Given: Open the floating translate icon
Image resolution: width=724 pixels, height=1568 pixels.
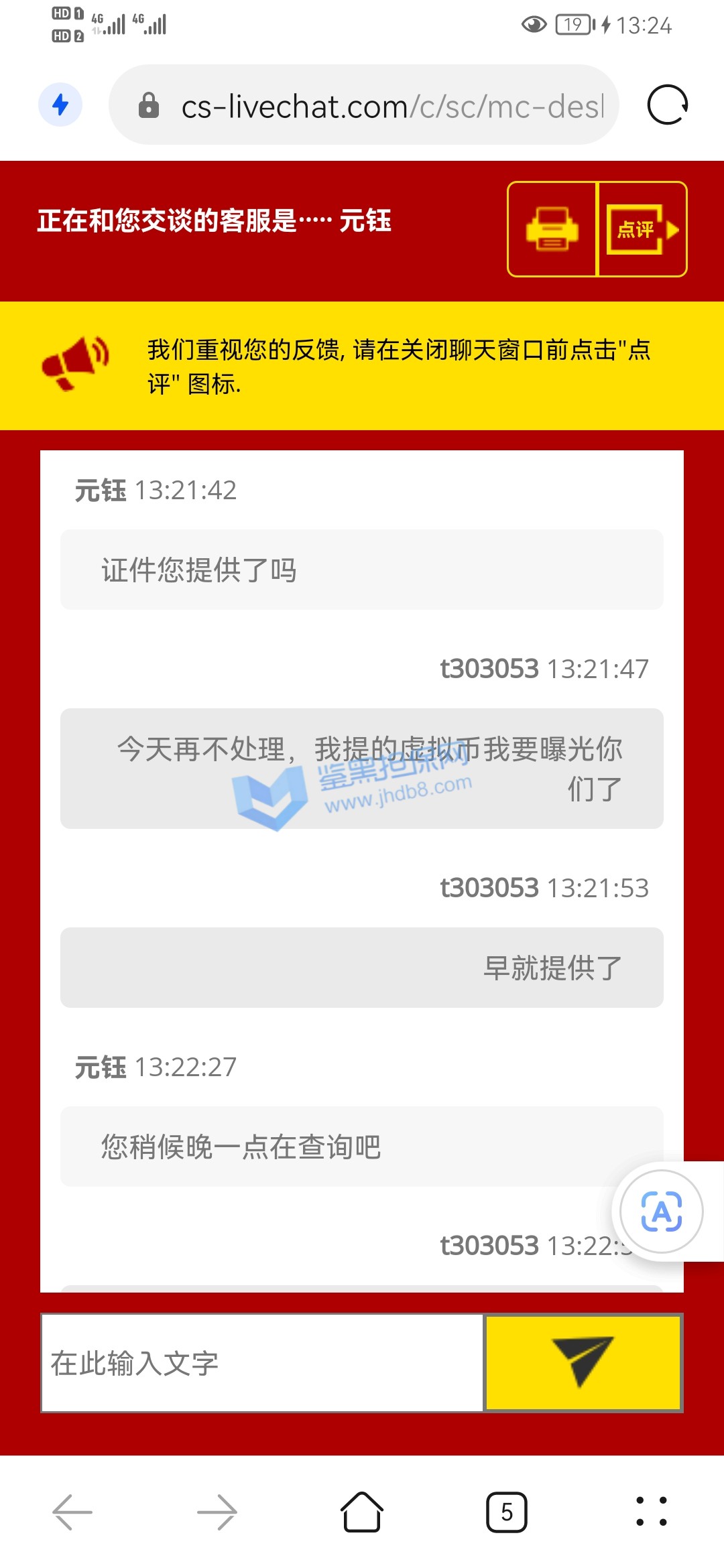Looking at the screenshot, I should (661, 1211).
